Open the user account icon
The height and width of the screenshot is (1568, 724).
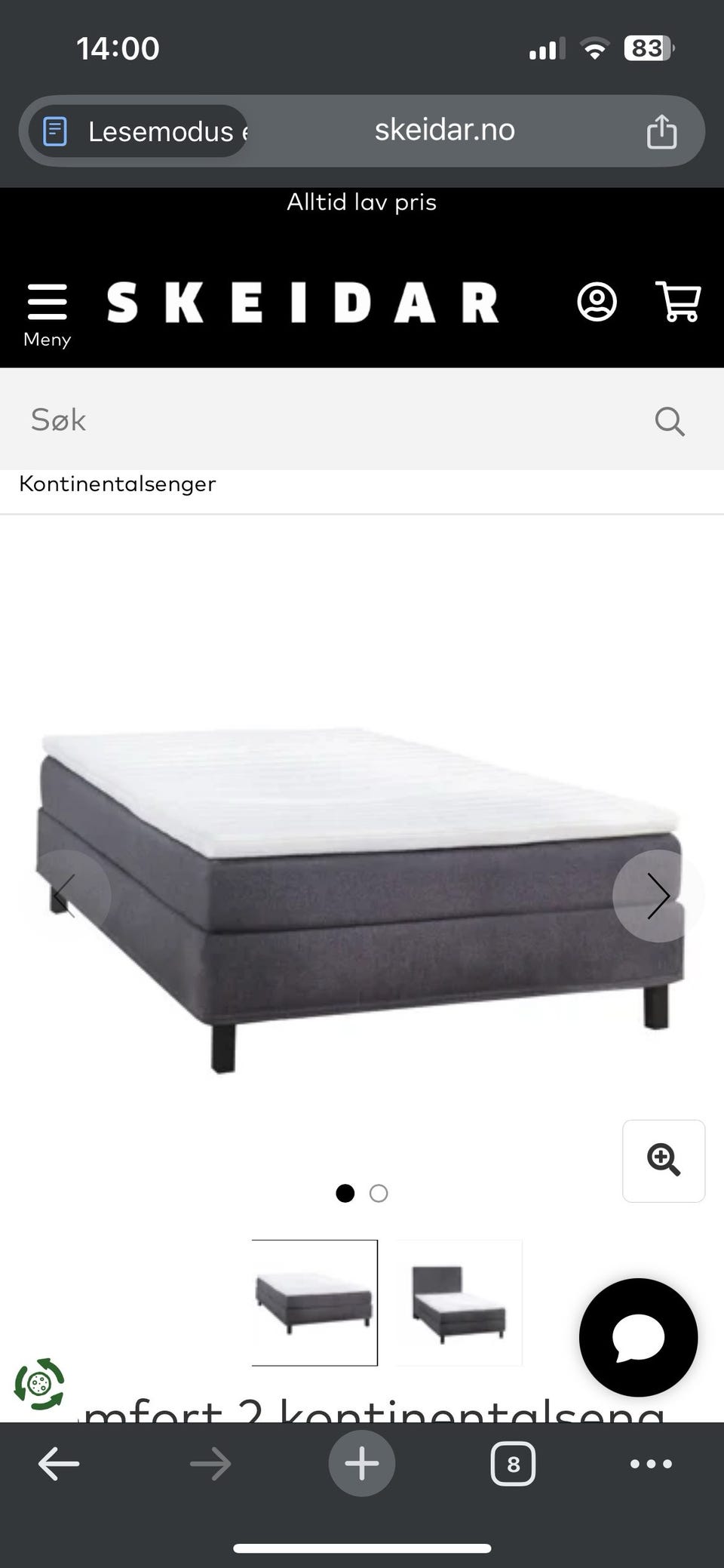(x=597, y=303)
